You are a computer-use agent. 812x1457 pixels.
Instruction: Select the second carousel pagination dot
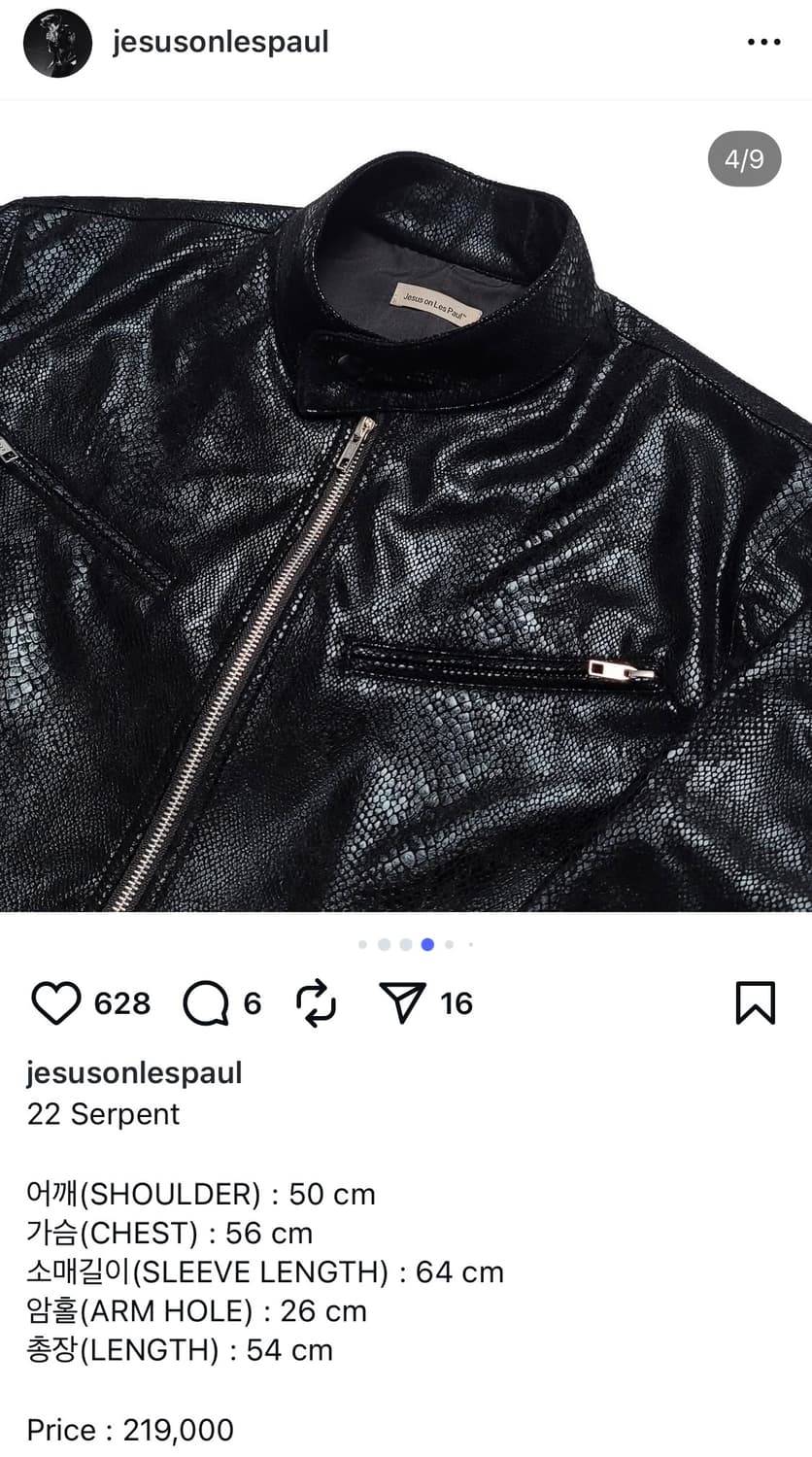pos(385,943)
